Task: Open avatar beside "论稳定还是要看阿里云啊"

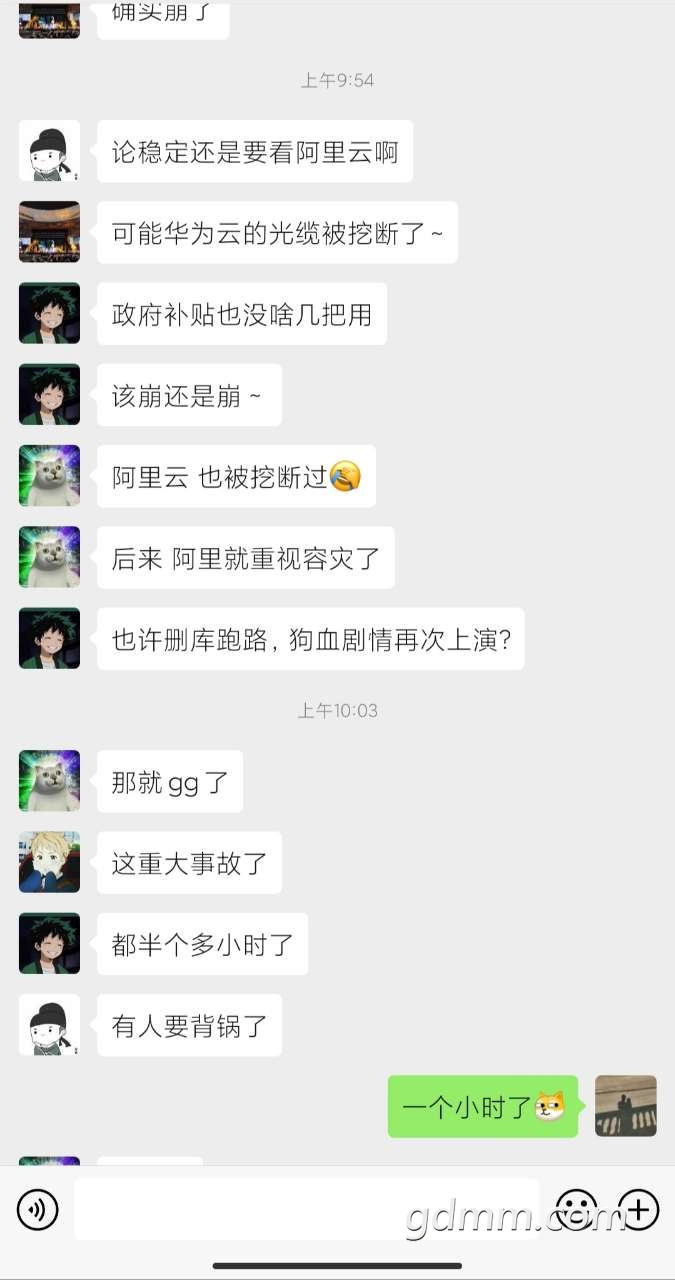Action: pyautogui.click(x=49, y=151)
